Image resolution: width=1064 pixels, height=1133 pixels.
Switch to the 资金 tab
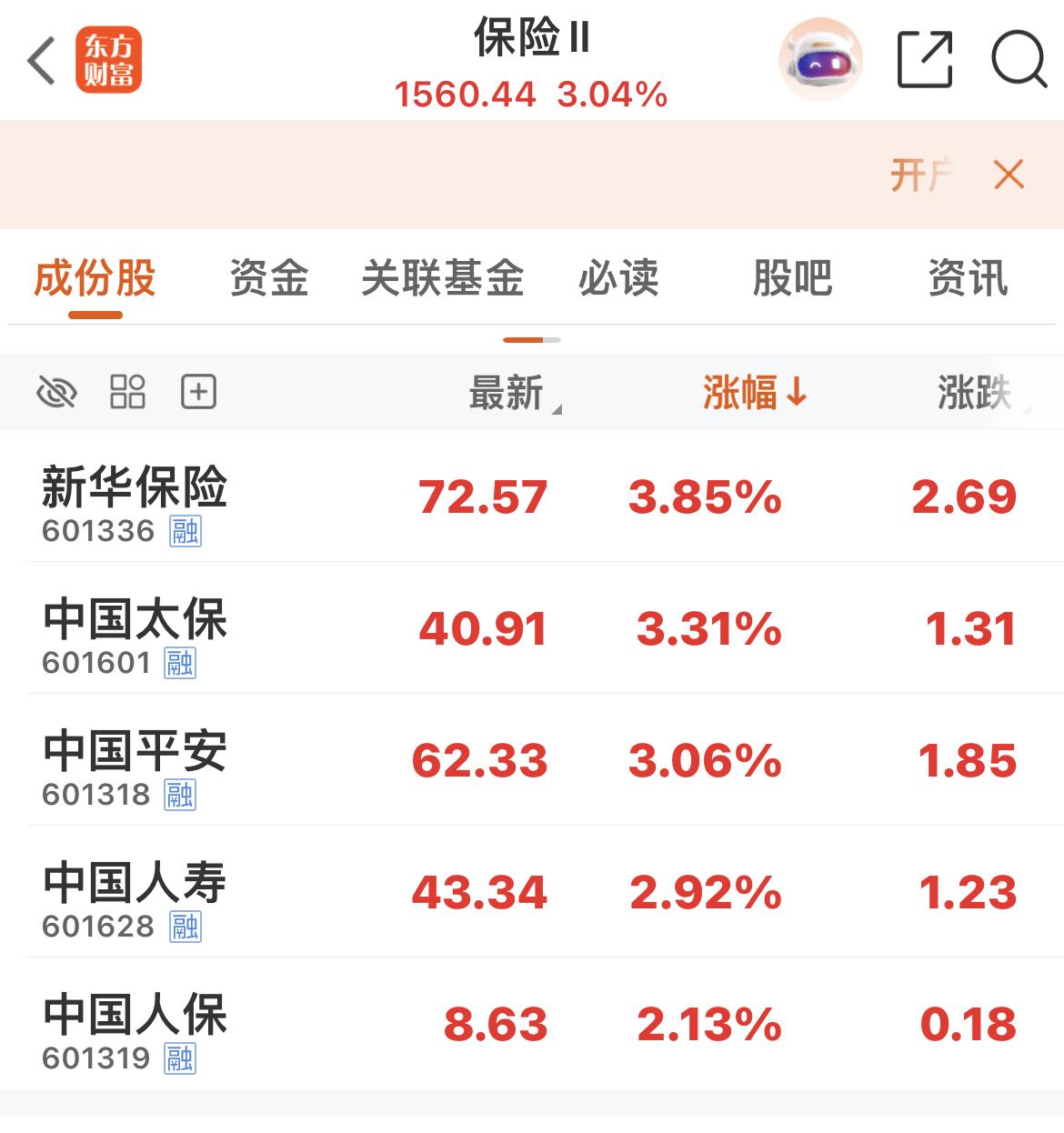click(x=269, y=278)
